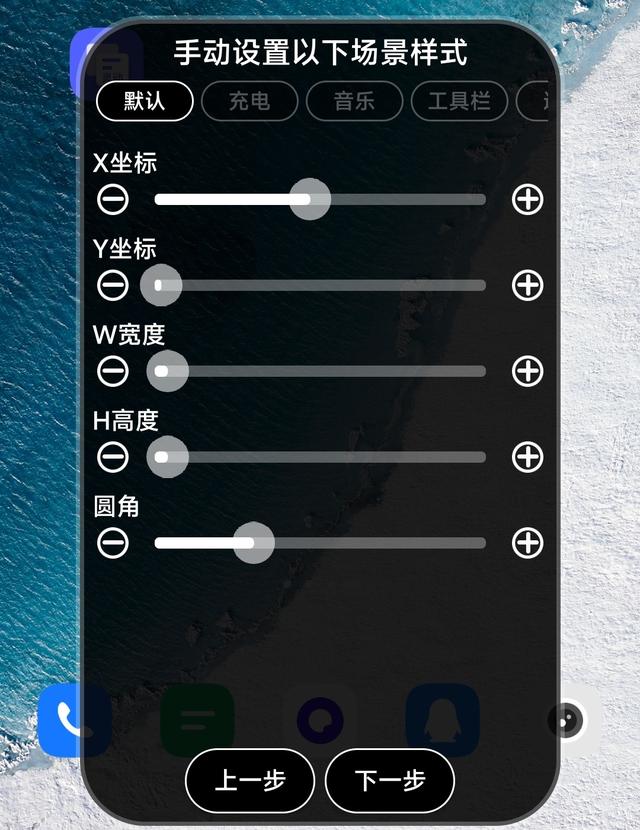Increase the H高度 value with plus
Viewport: 640px width, 830px height.
[527, 457]
